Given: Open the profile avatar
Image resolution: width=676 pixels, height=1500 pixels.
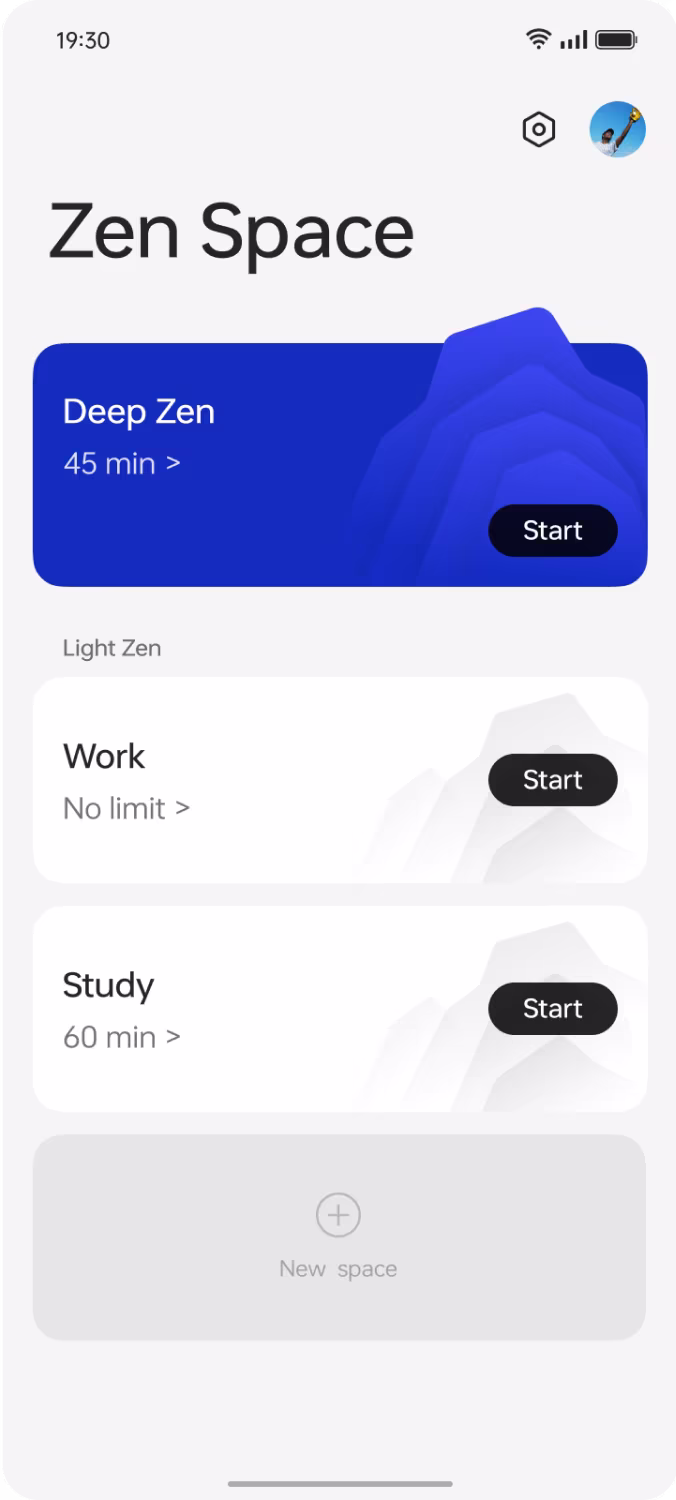Looking at the screenshot, I should pos(617,129).
